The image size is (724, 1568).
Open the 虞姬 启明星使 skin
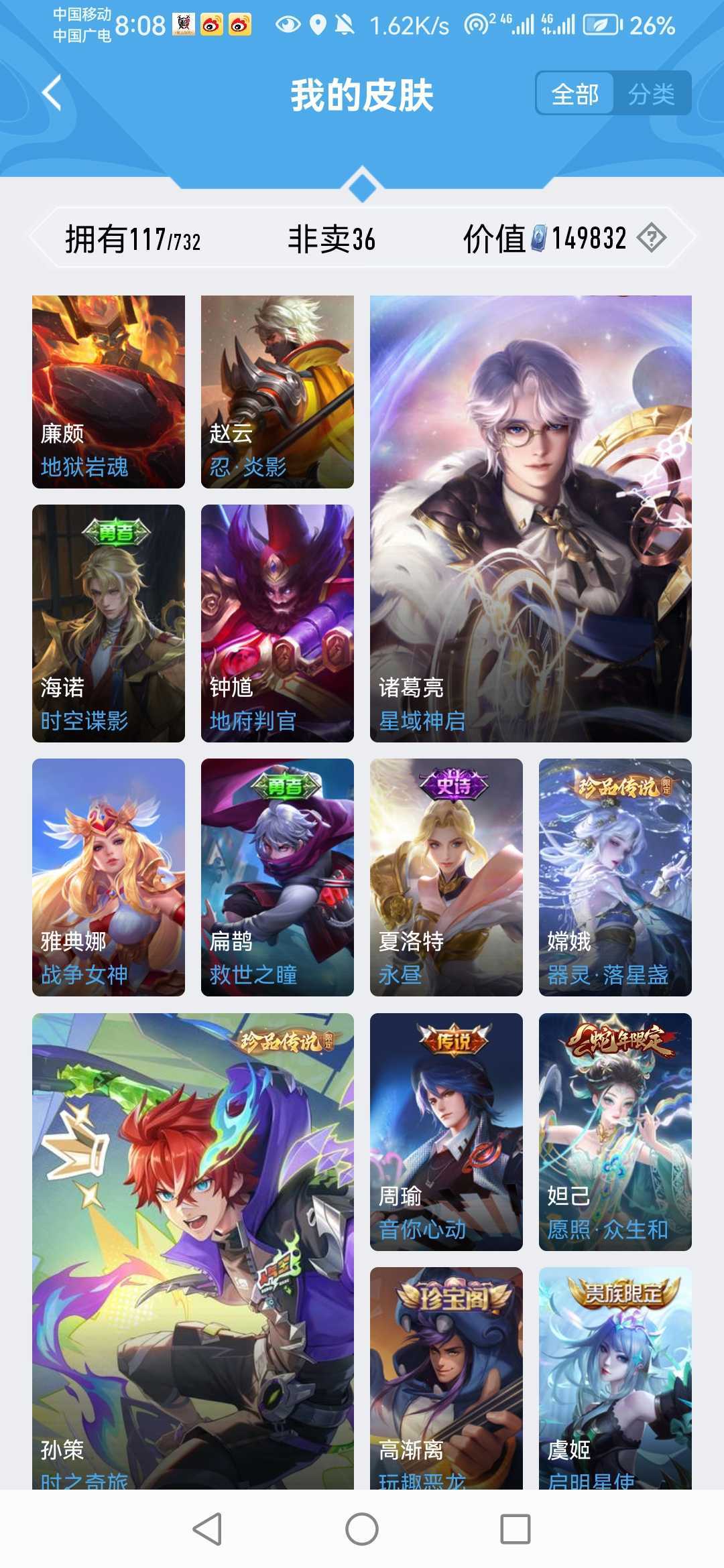pyautogui.click(x=615, y=1378)
